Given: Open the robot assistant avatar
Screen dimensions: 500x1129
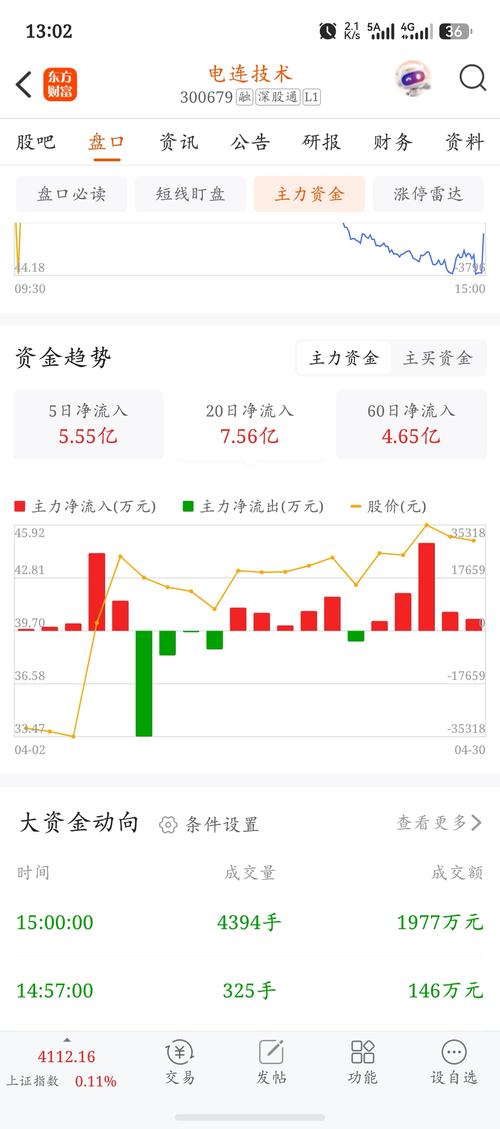Looking at the screenshot, I should pyautogui.click(x=413, y=79).
